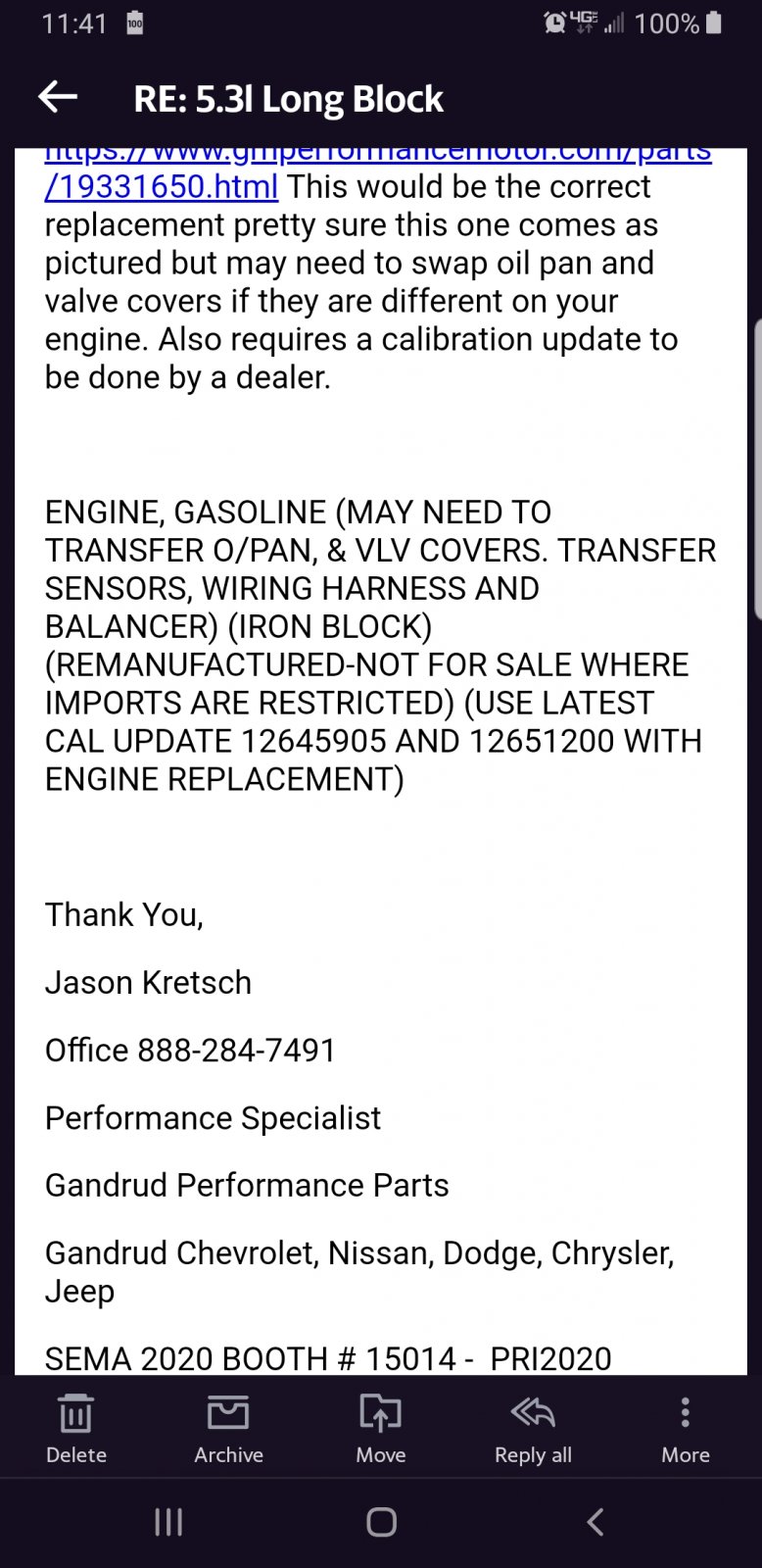
Task: Open the 19331650.html parts link
Action: point(162,185)
